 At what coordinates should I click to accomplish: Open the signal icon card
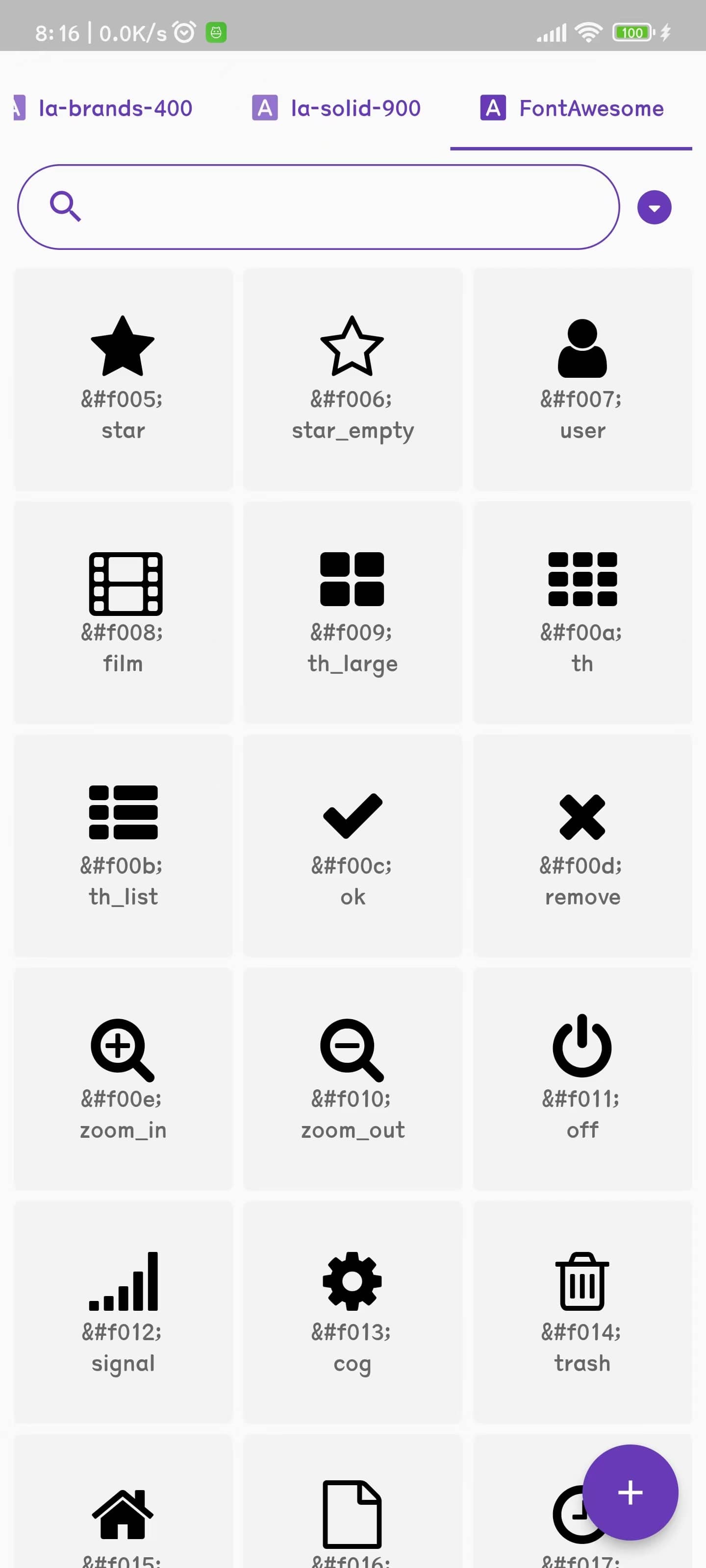pyautogui.click(x=123, y=1311)
